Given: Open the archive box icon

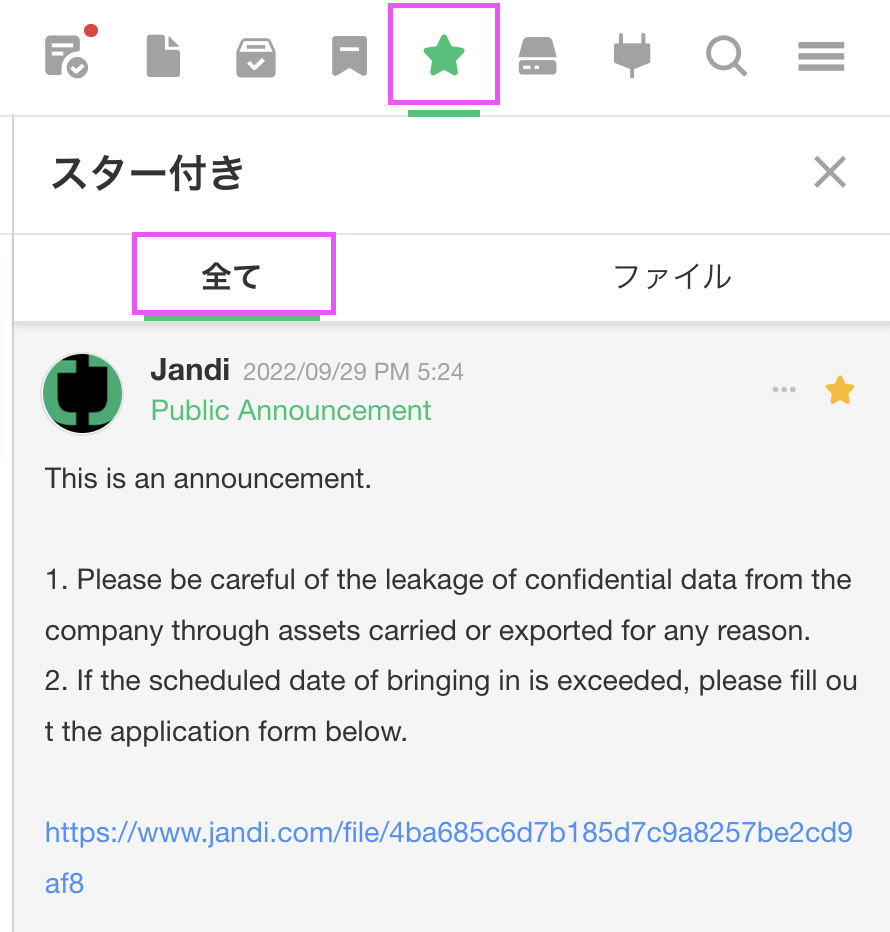Looking at the screenshot, I should pyautogui.click(x=255, y=57).
